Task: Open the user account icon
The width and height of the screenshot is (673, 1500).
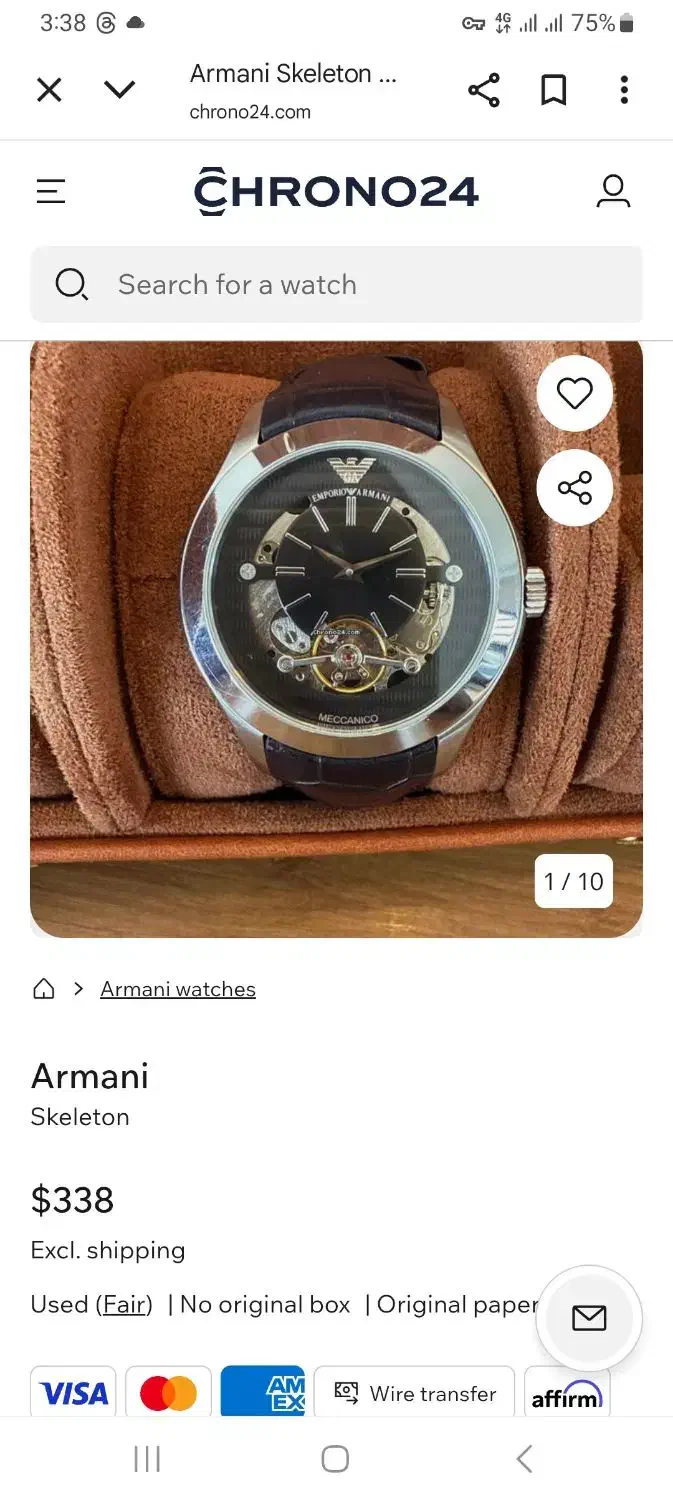Action: point(613,191)
